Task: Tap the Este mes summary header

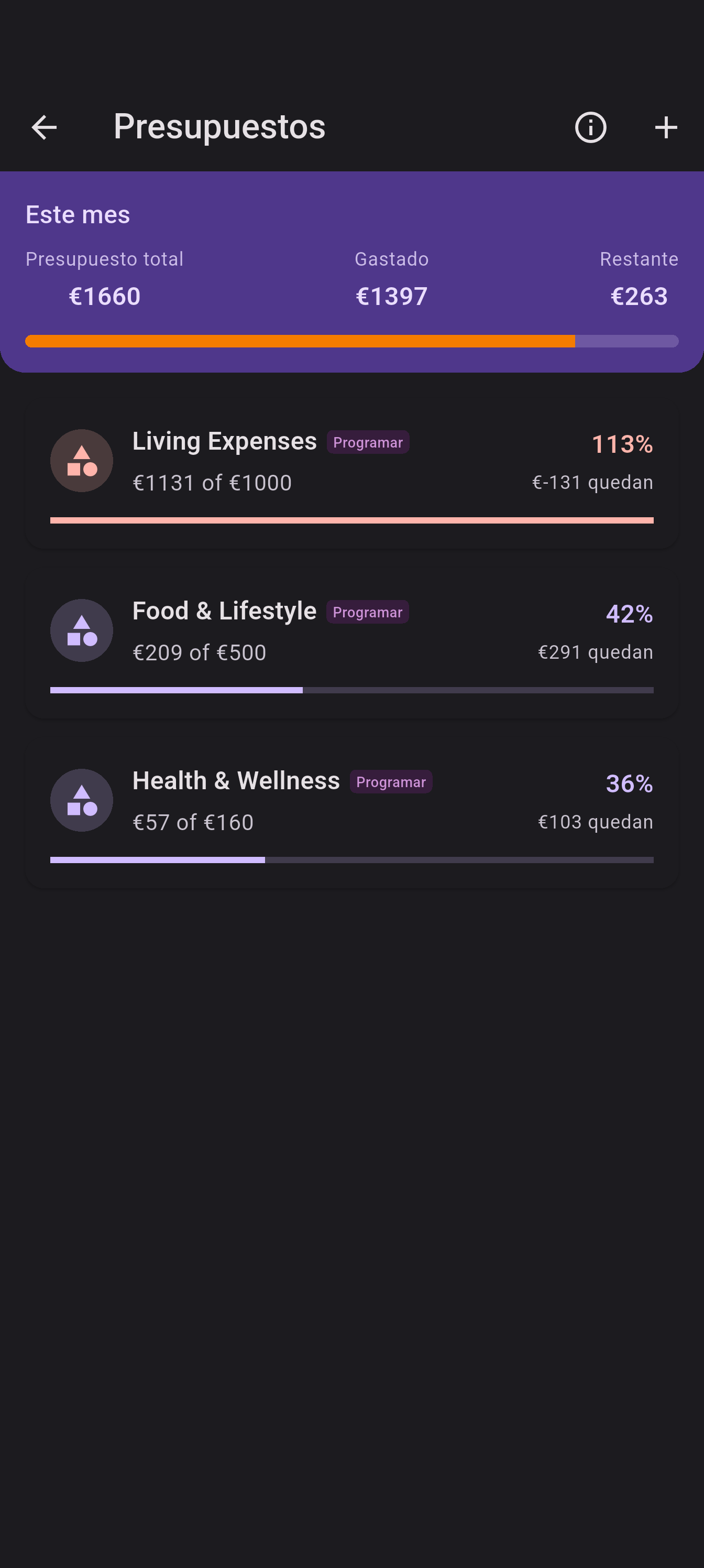Action: coord(78,214)
